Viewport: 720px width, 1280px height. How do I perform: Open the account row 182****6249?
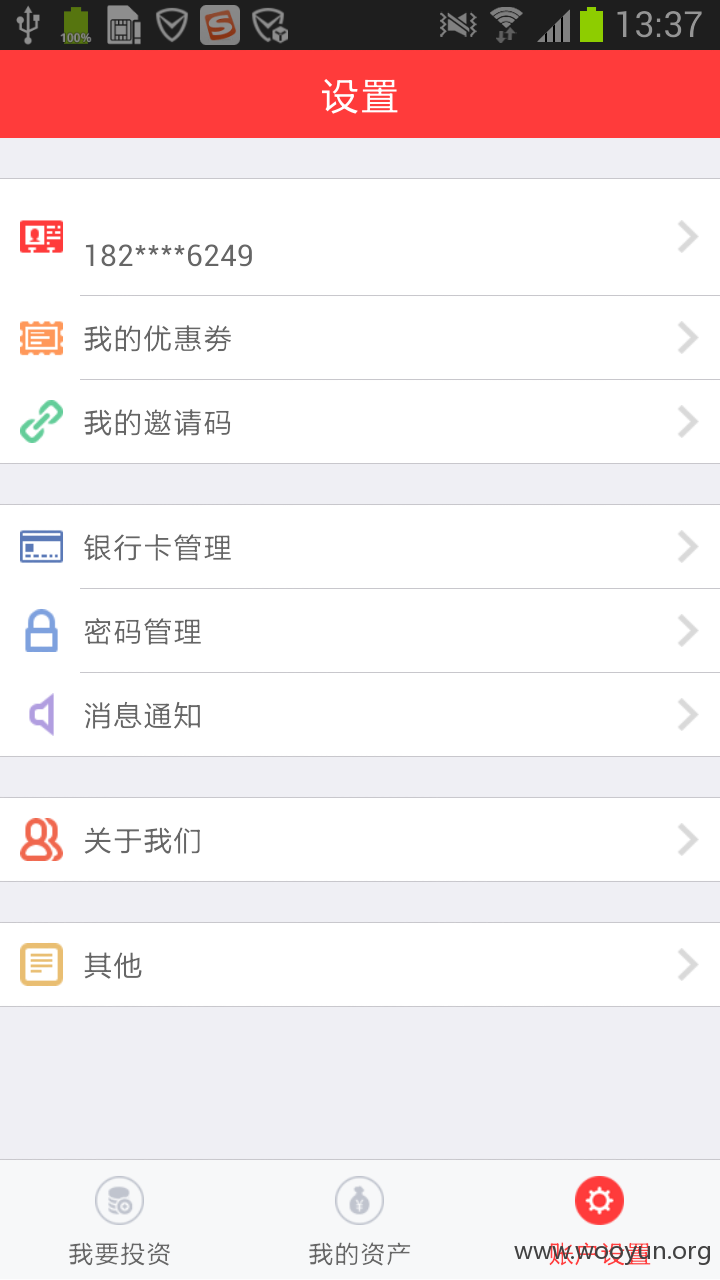pos(360,237)
